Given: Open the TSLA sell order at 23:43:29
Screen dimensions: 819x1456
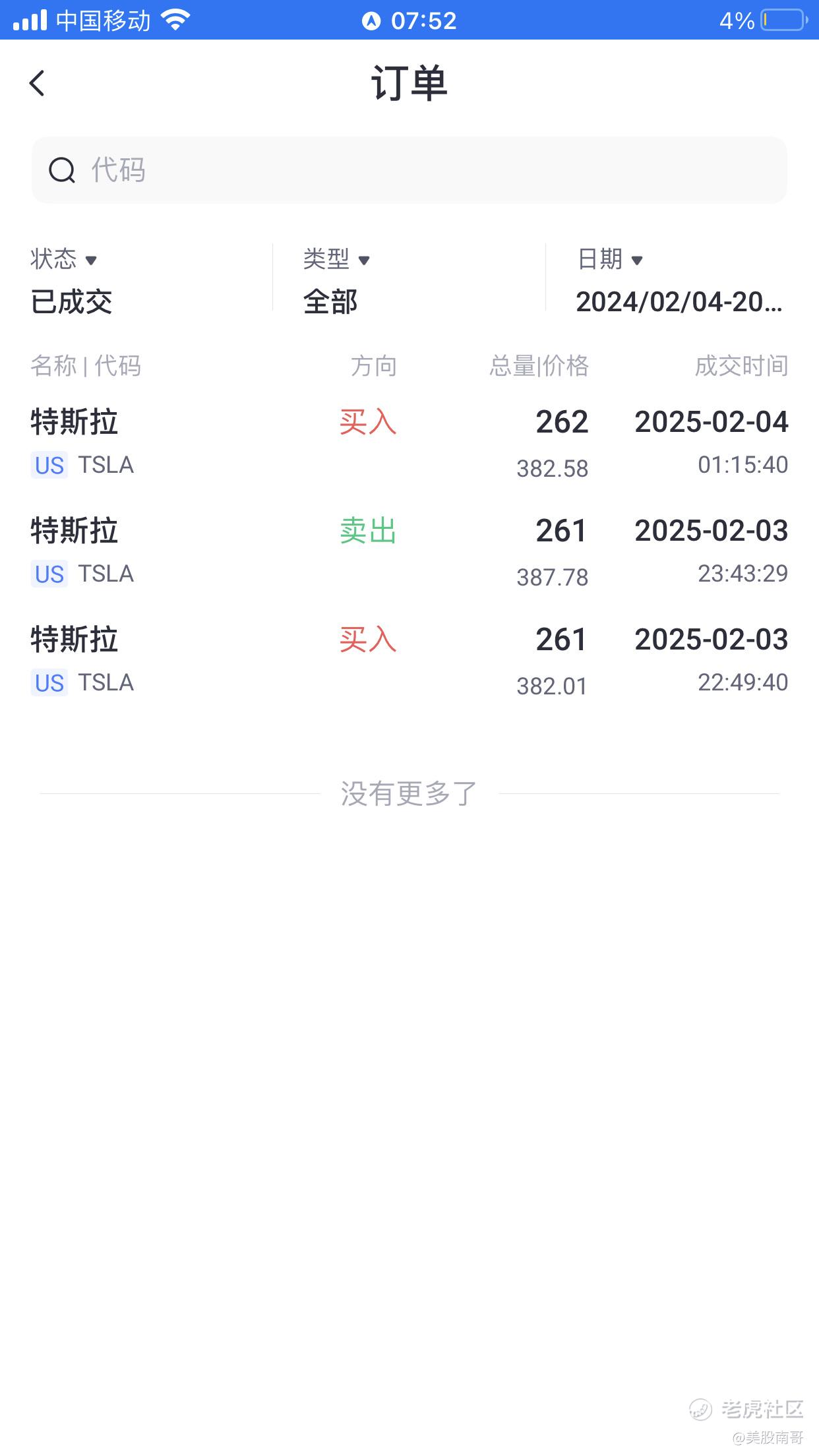Looking at the screenshot, I should pyautogui.click(x=409, y=551).
